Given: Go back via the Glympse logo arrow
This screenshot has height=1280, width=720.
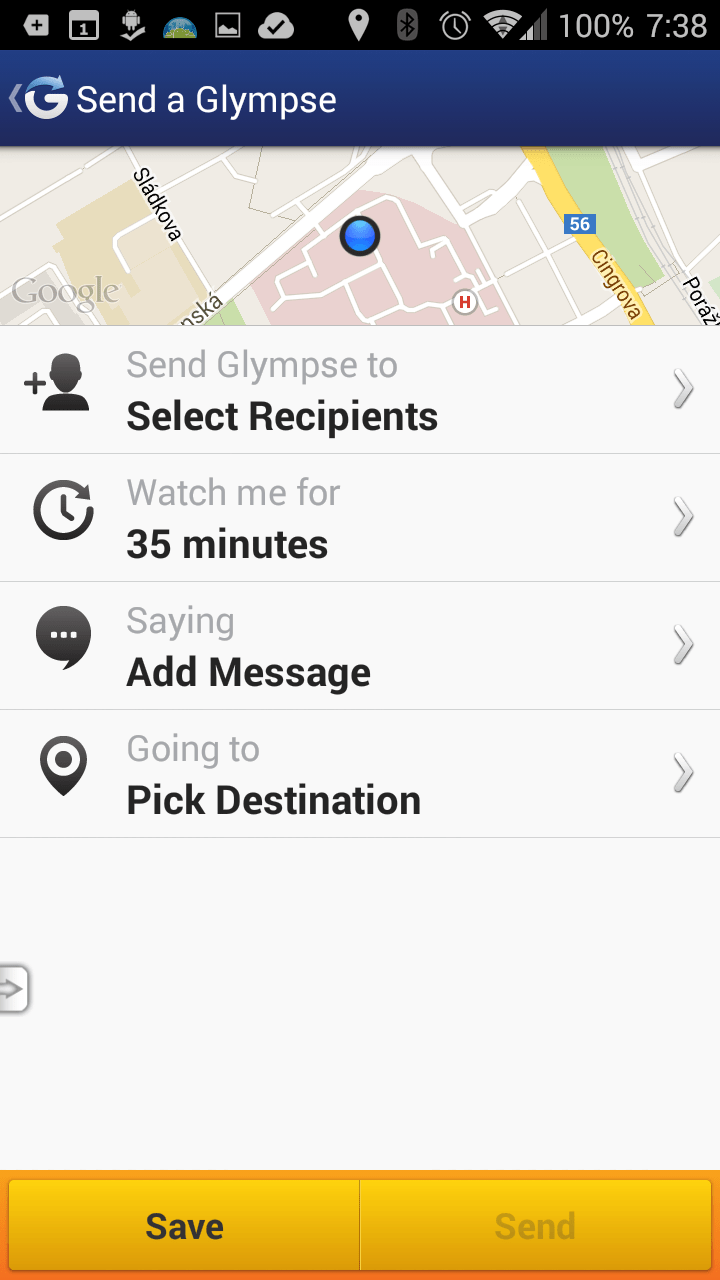Looking at the screenshot, I should pos(38,99).
